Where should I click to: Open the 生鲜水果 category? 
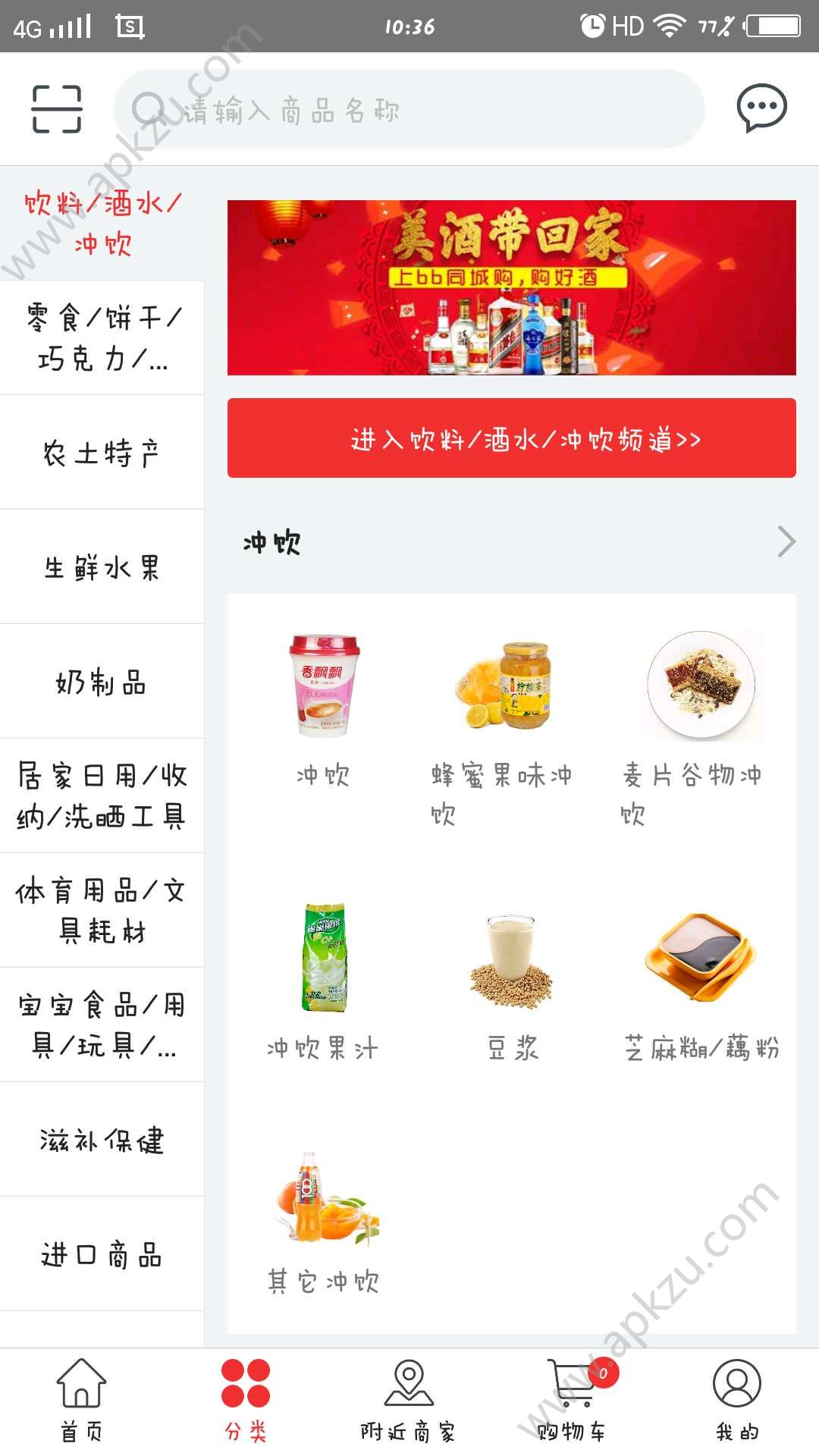point(102,567)
